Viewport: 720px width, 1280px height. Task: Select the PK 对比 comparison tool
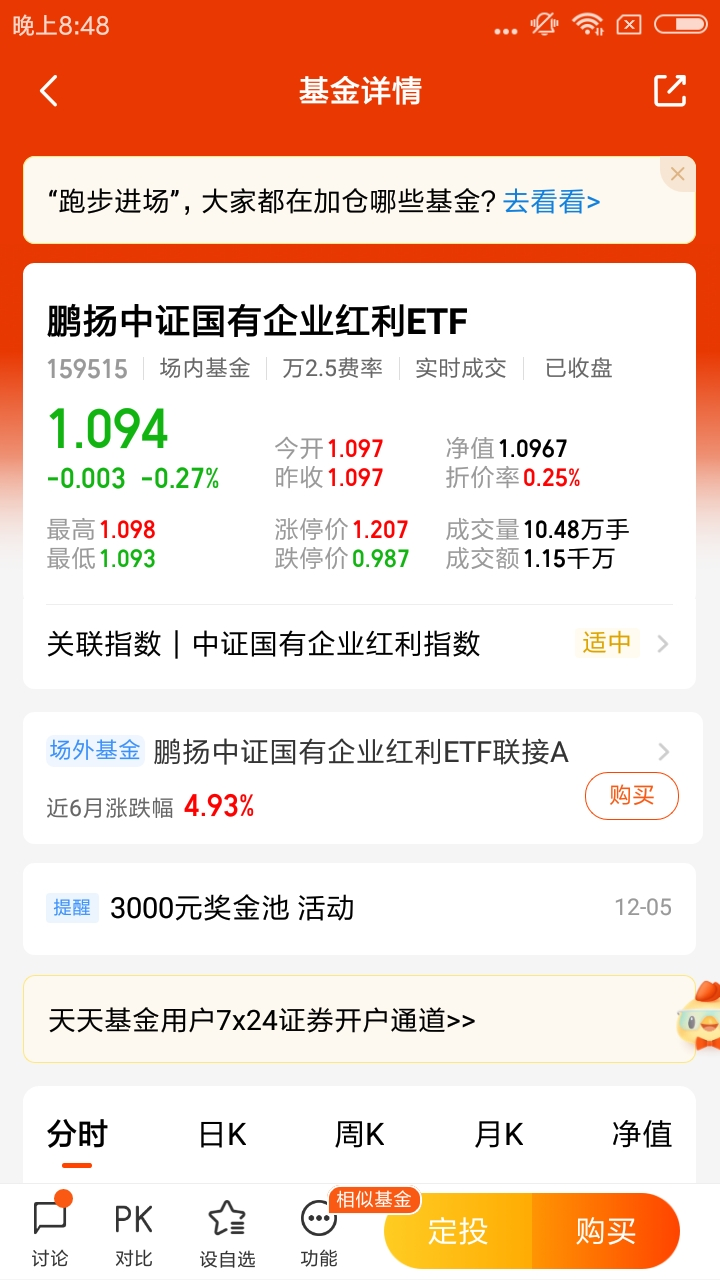[133, 1230]
